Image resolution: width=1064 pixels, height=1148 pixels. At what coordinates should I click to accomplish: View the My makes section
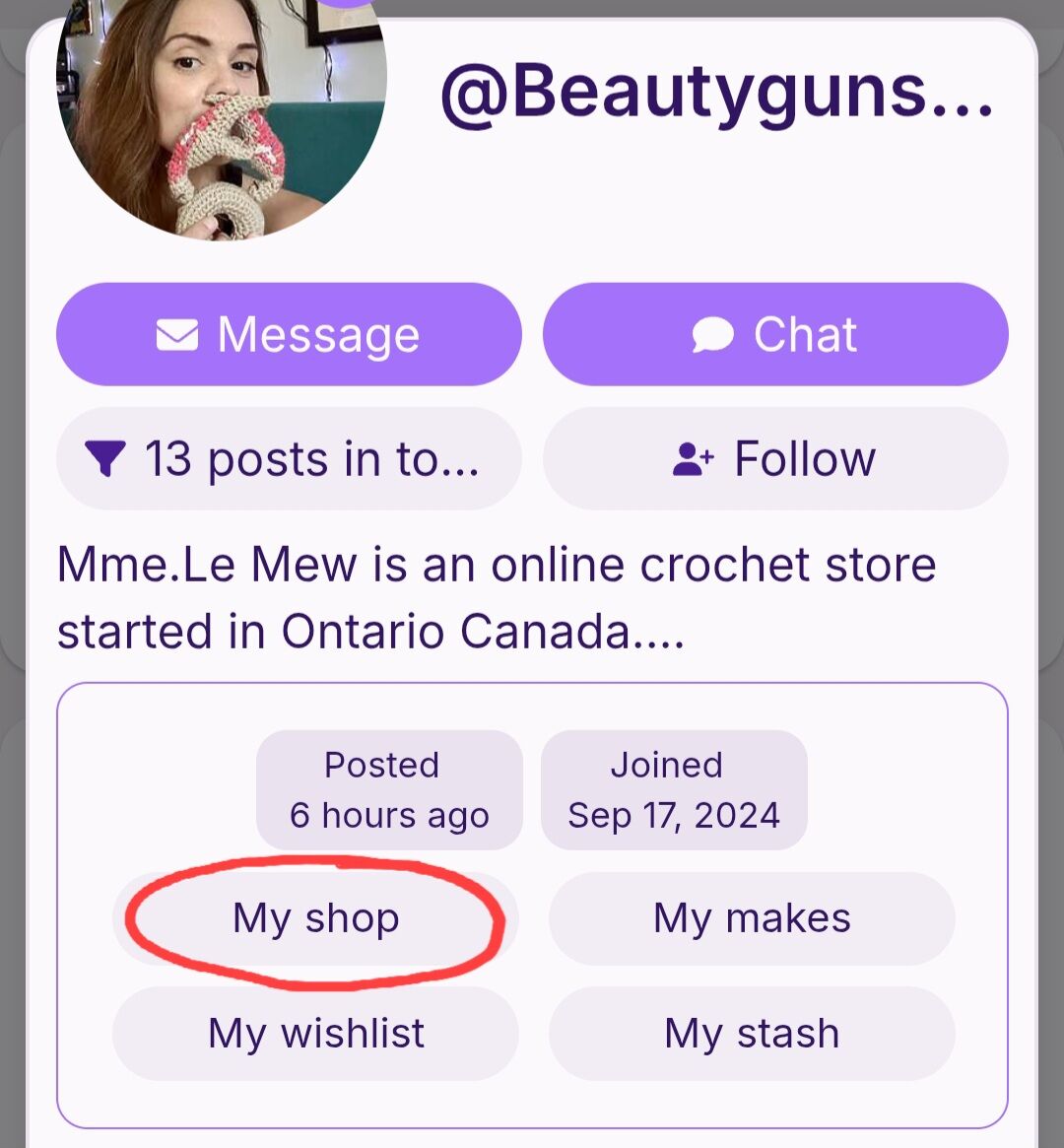point(752,918)
